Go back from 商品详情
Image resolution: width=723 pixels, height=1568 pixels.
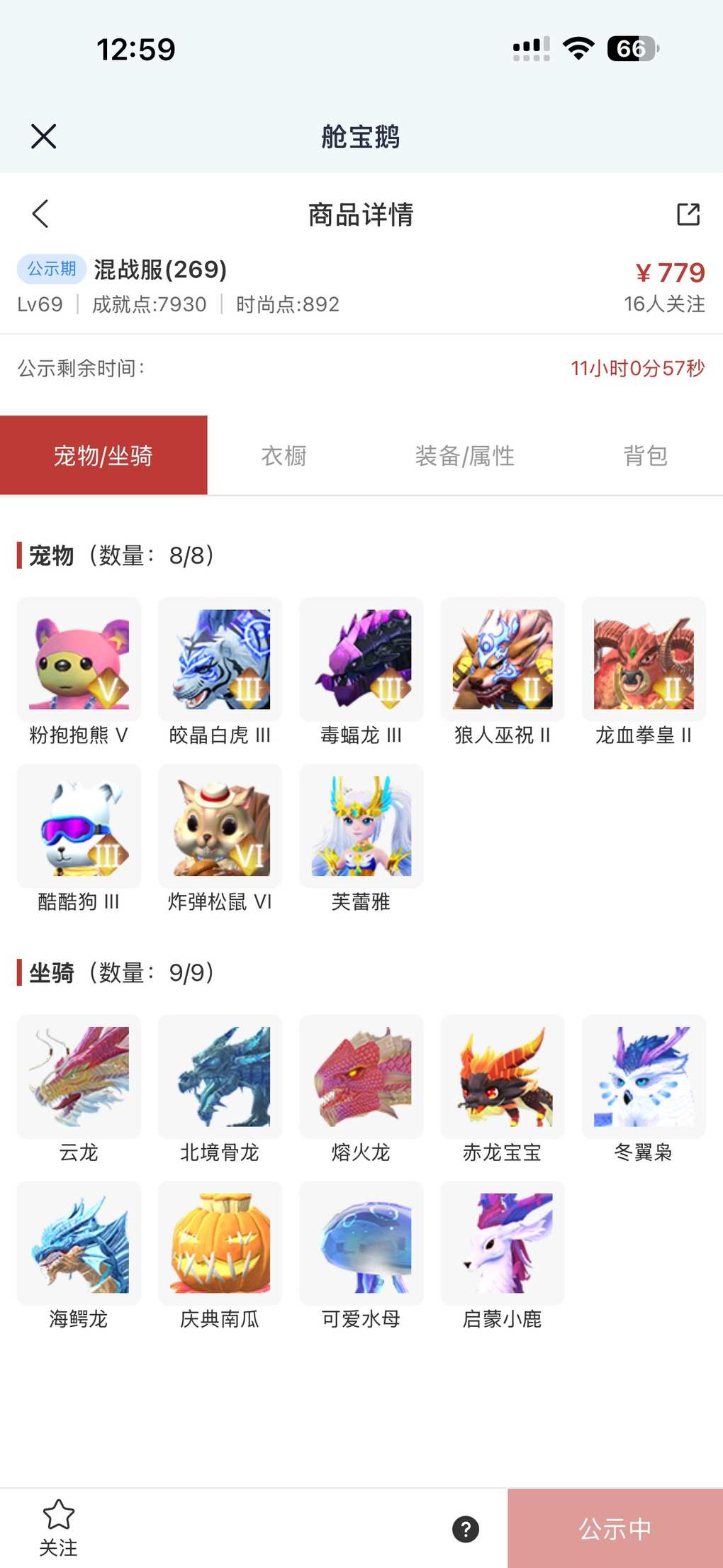pos(41,213)
